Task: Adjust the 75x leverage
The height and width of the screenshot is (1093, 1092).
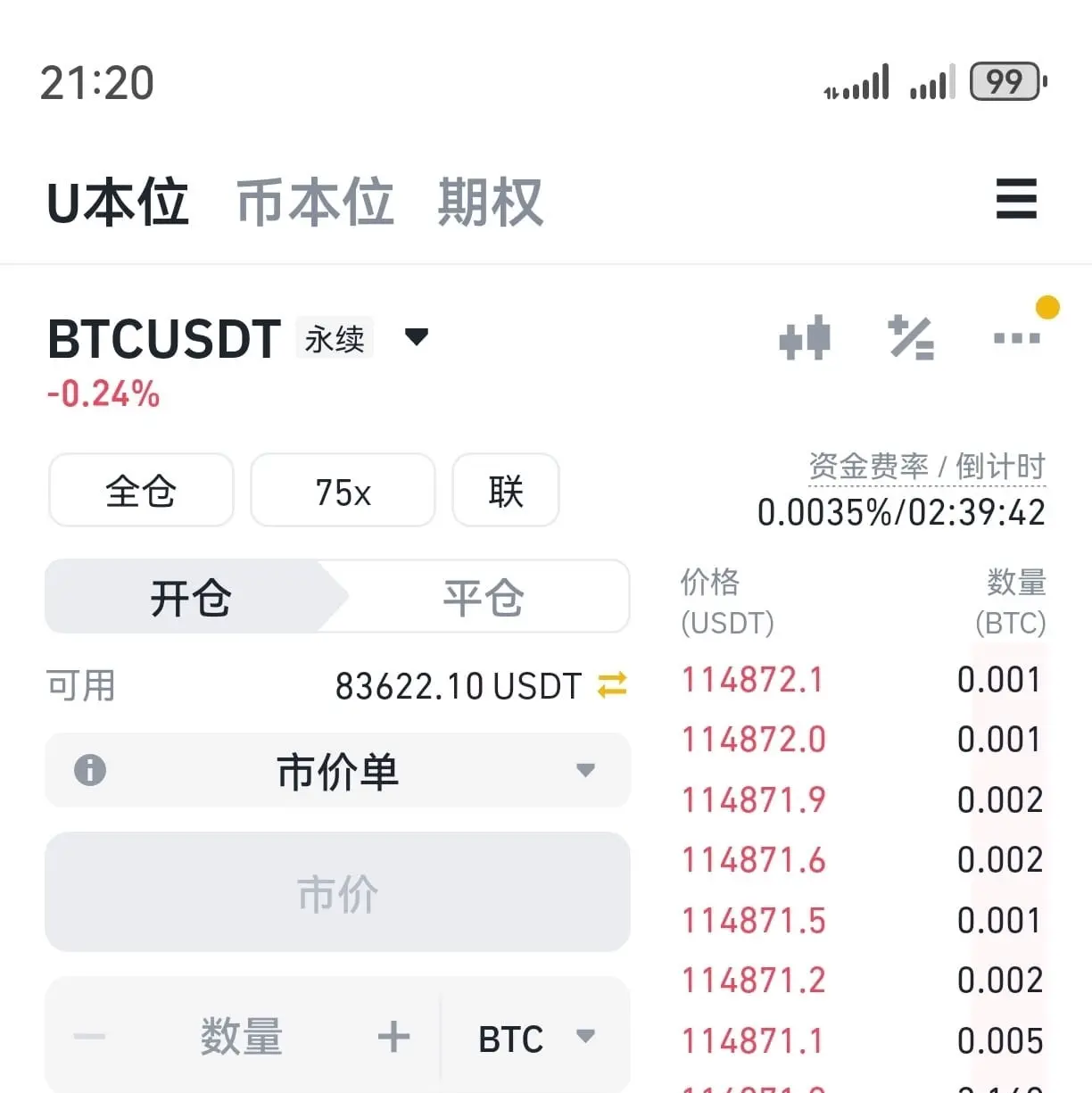Action: click(x=343, y=491)
